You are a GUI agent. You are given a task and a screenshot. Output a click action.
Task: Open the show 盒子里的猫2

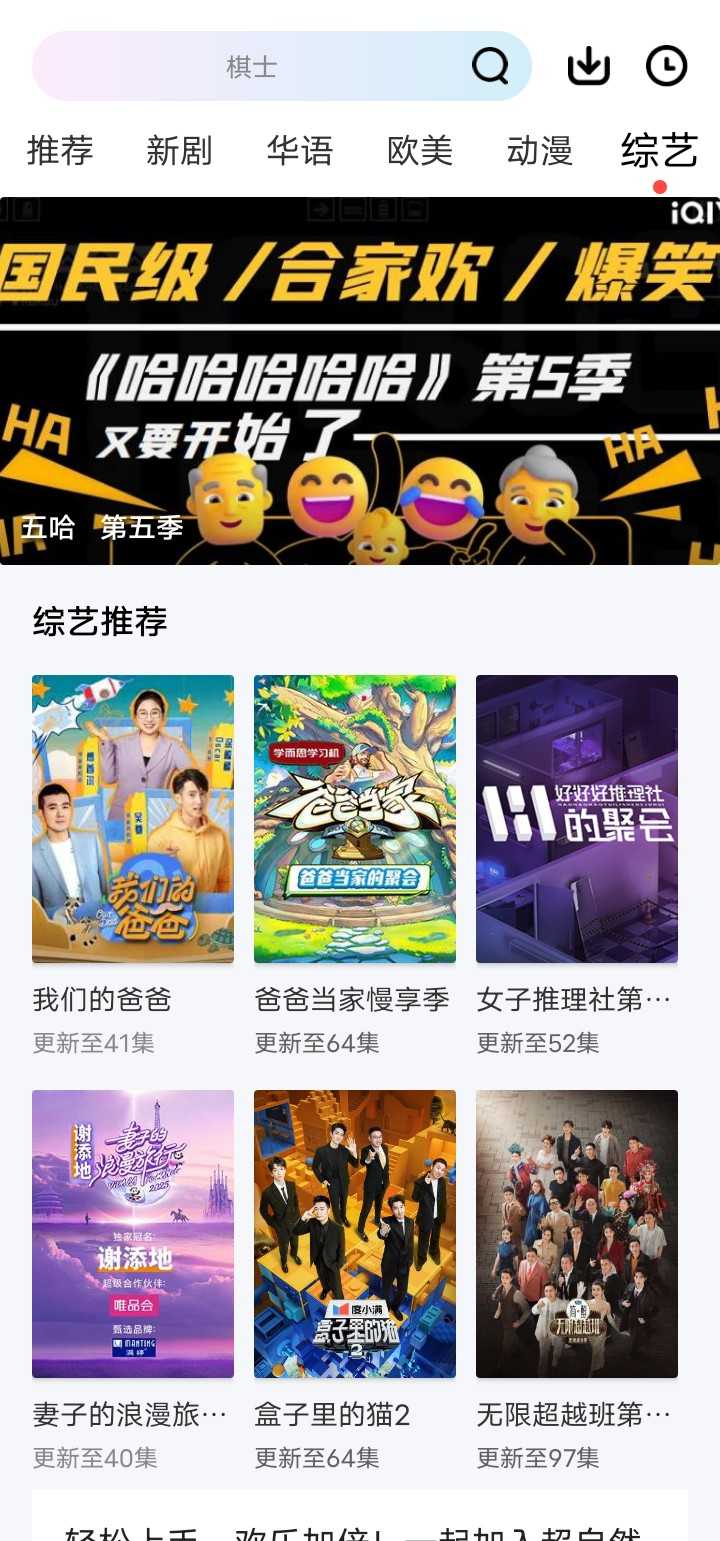click(x=355, y=1233)
